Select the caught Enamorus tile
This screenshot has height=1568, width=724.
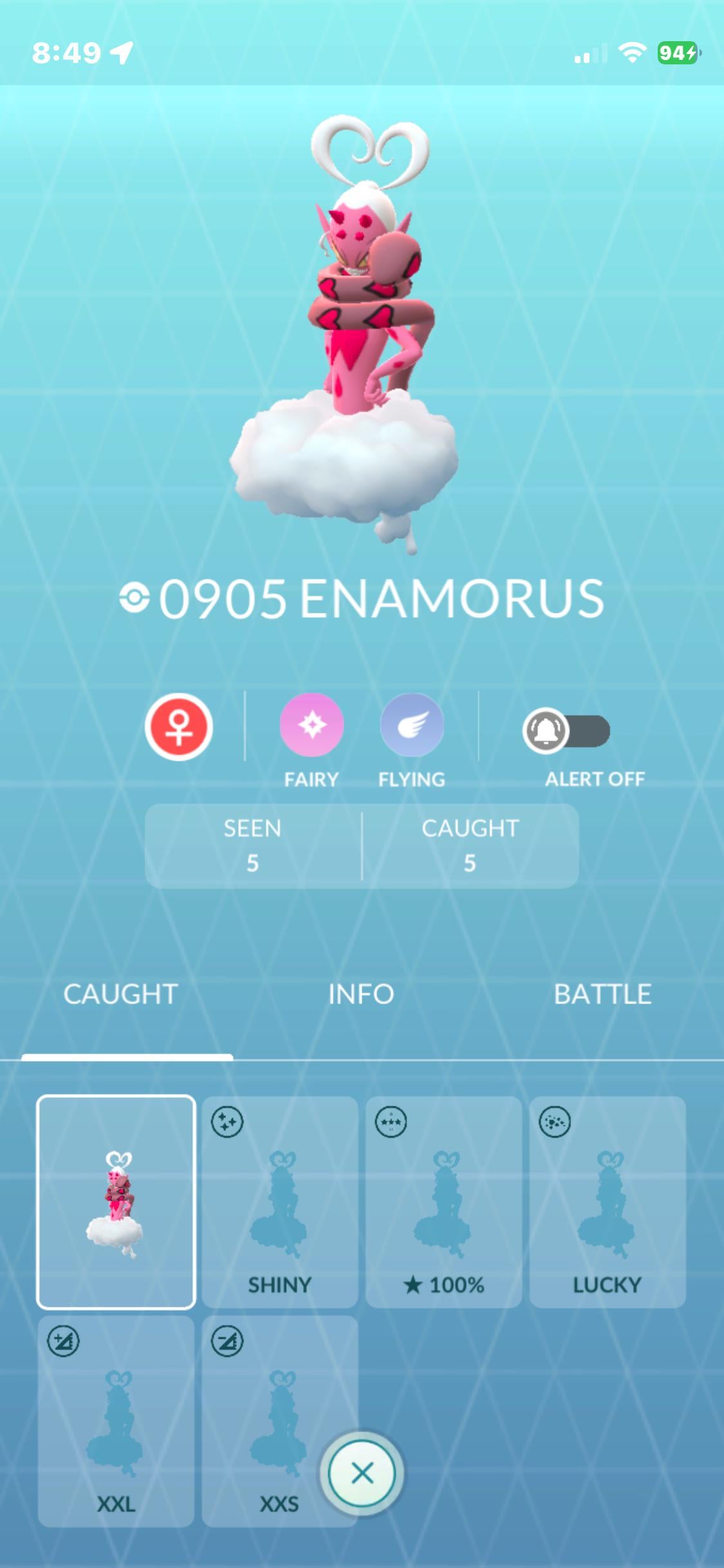coord(116,1202)
